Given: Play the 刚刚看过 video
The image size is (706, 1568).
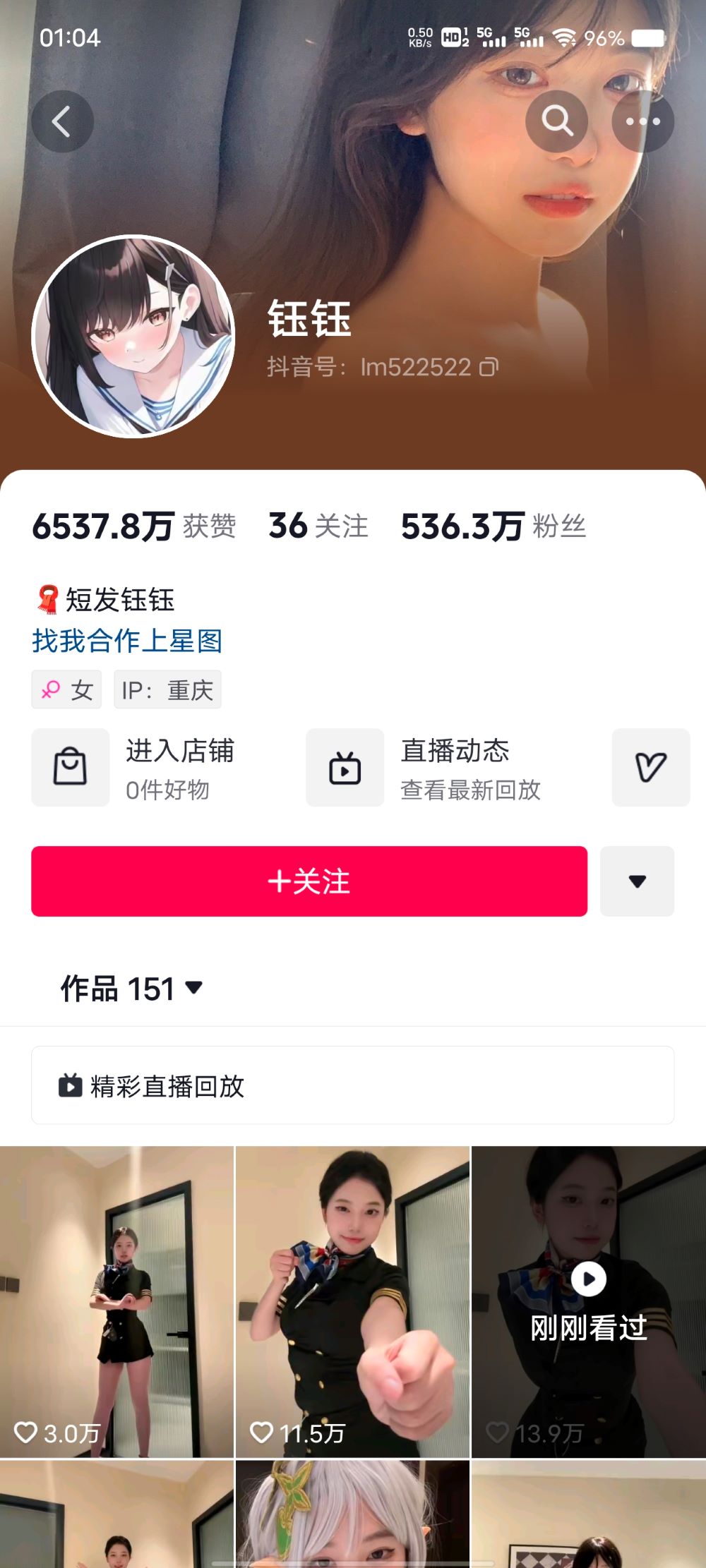Looking at the screenshot, I should [x=588, y=1302].
